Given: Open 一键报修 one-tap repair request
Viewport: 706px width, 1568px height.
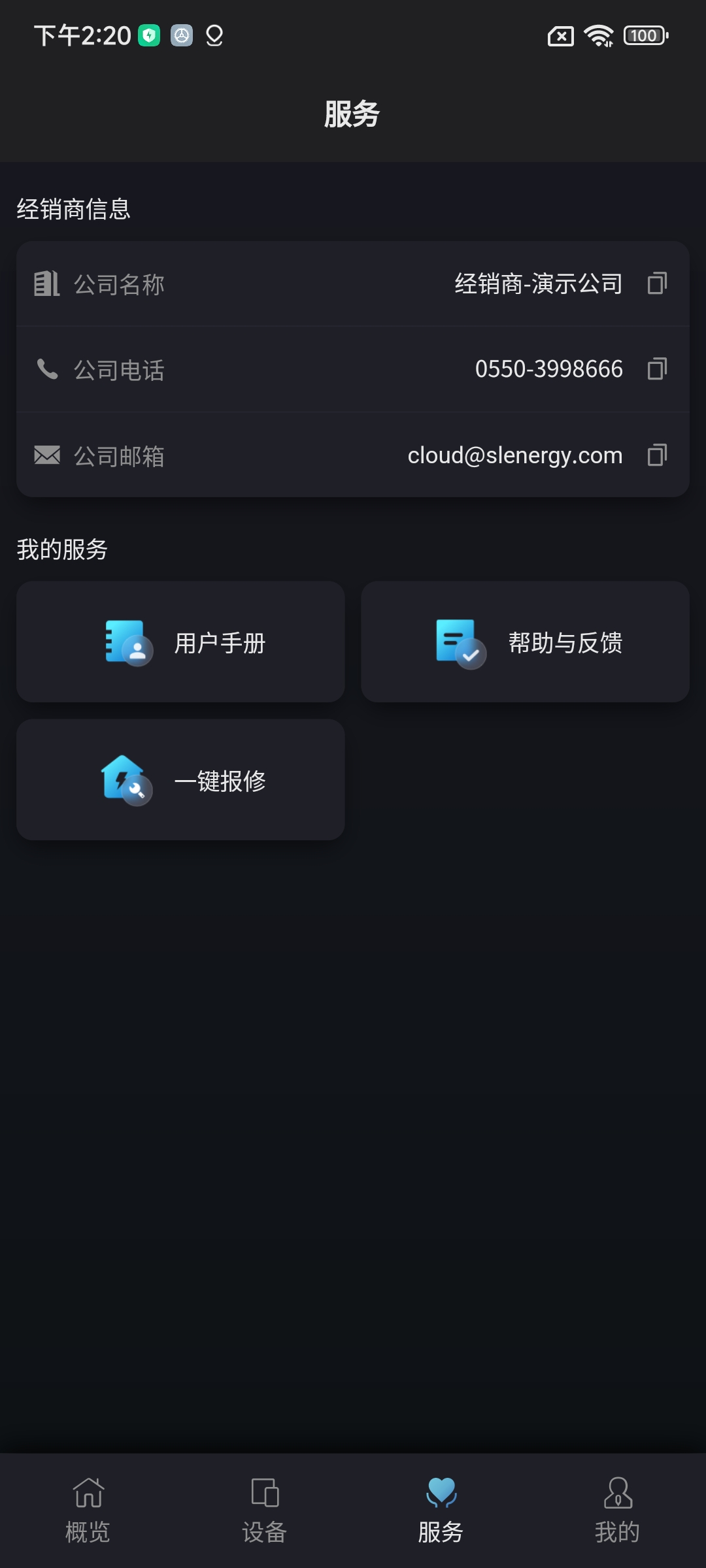Looking at the screenshot, I should click(180, 780).
